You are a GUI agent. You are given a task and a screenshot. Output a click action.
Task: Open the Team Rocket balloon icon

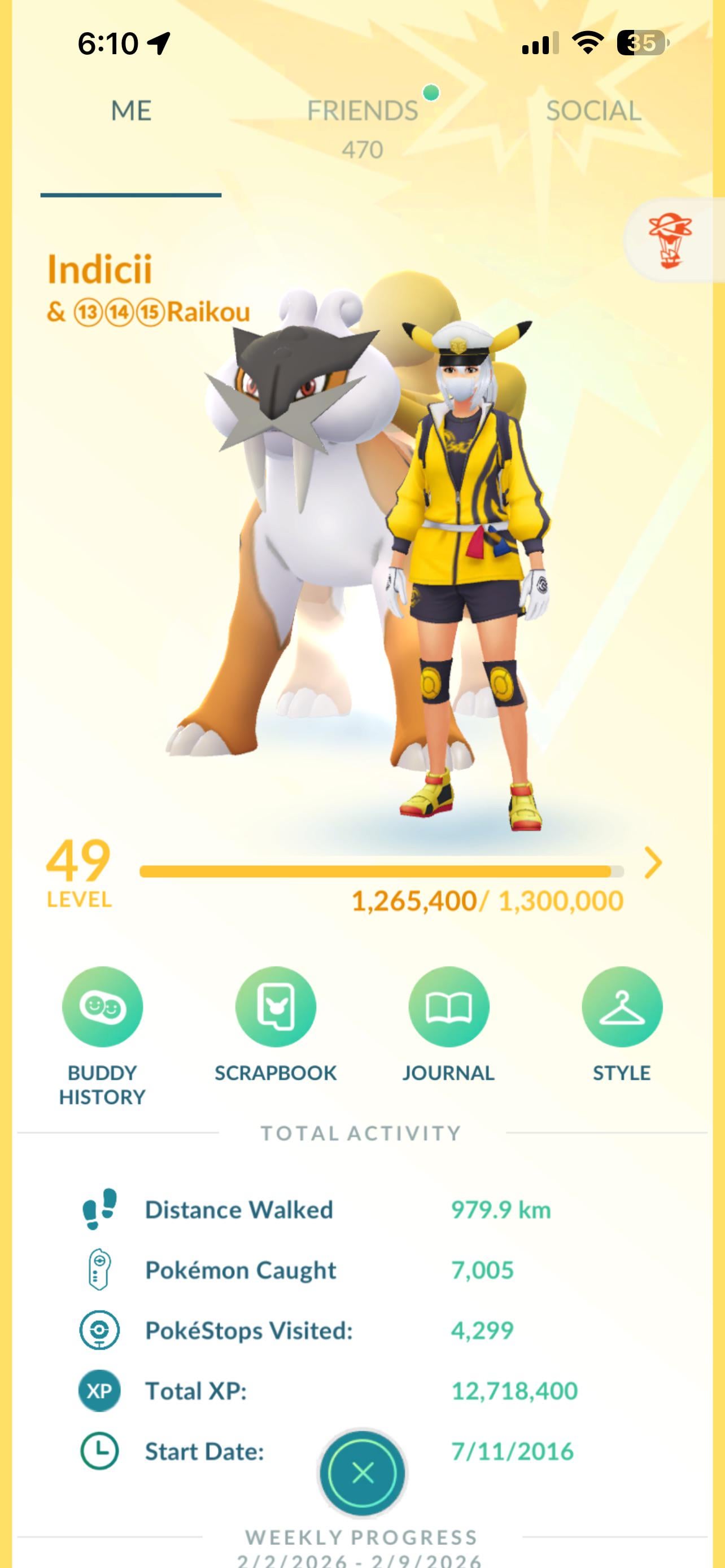[x=670, y=240]
